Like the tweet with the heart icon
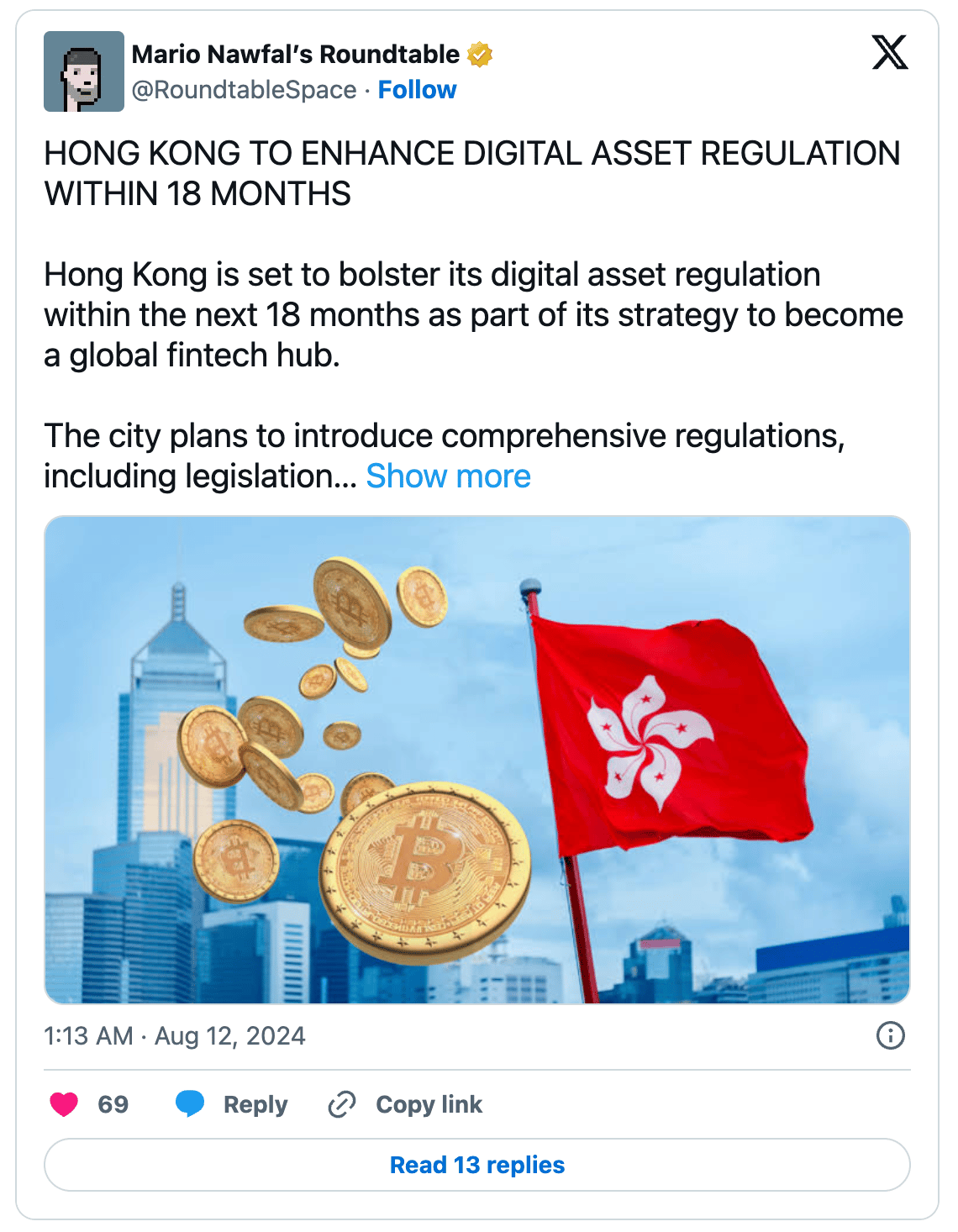958x1232 pixels. tap(65, 1103)
